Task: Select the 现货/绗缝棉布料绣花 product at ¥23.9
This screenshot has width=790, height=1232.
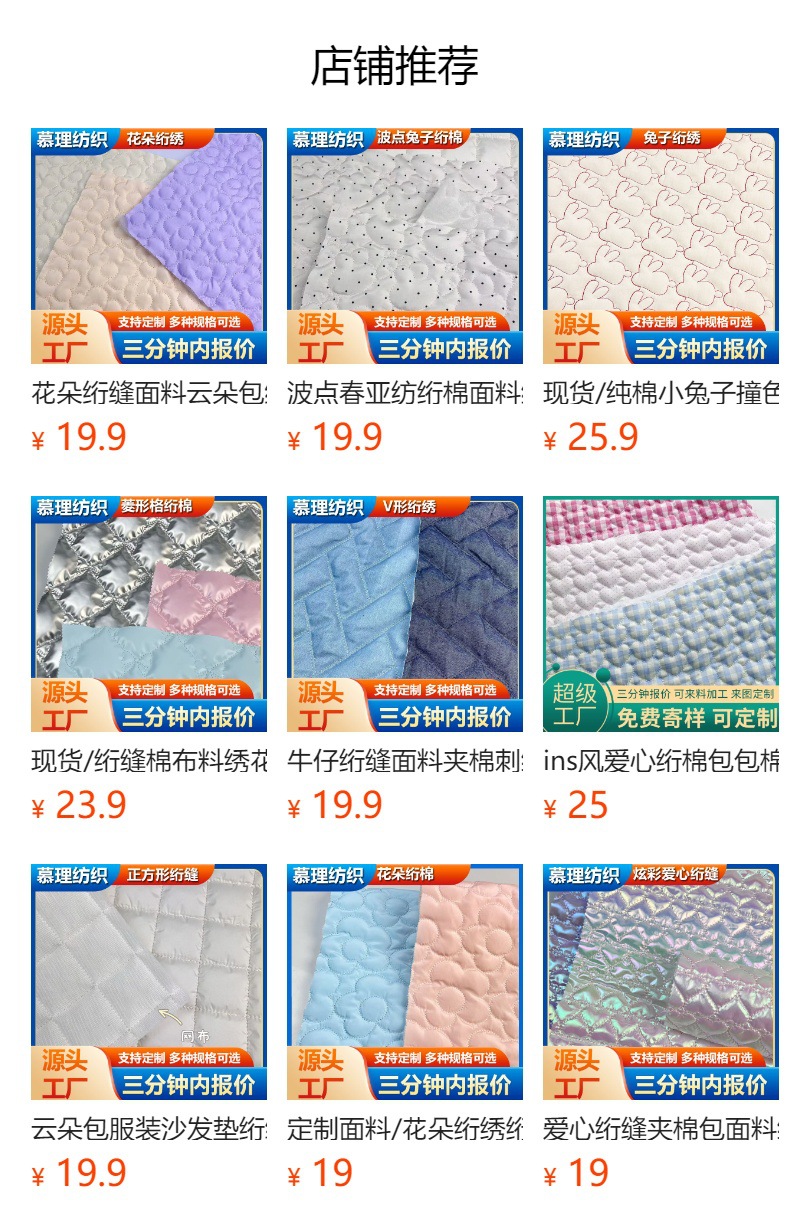Action: pyautogui.click(x=149, y=614)
